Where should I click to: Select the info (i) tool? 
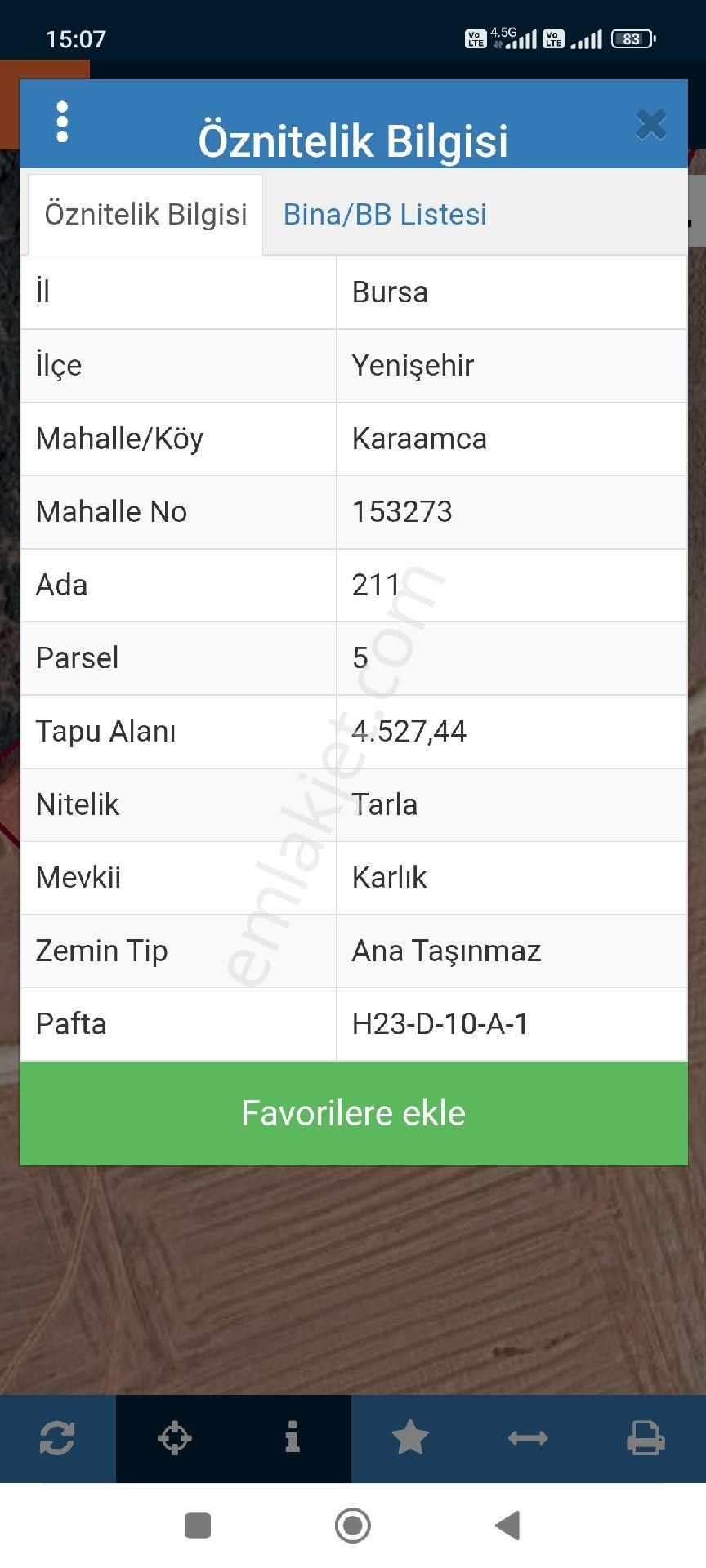[293, 1439]
